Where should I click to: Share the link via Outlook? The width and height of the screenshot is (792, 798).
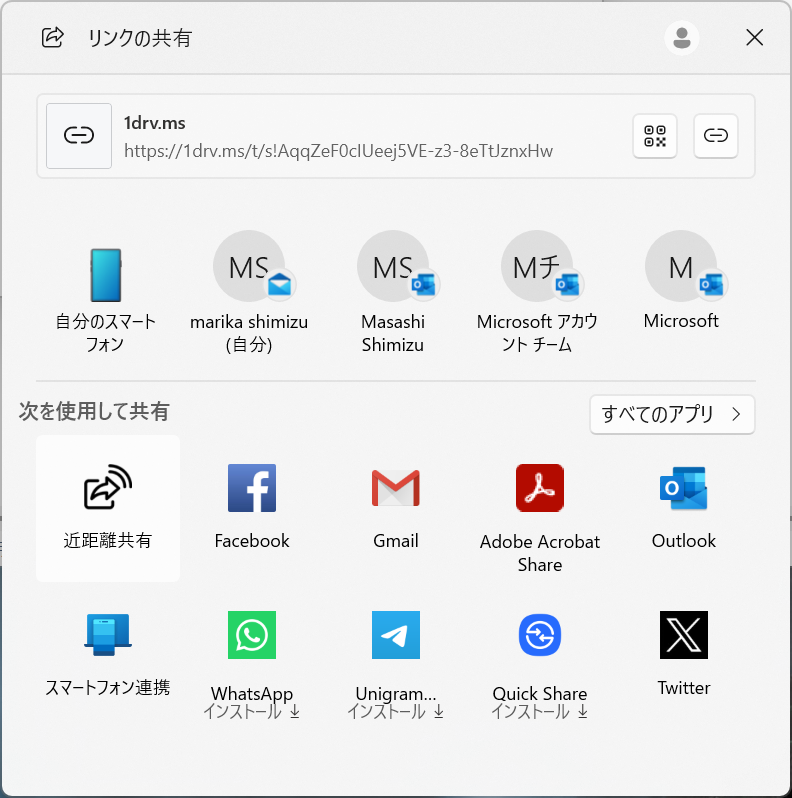[x=683, y=505]
